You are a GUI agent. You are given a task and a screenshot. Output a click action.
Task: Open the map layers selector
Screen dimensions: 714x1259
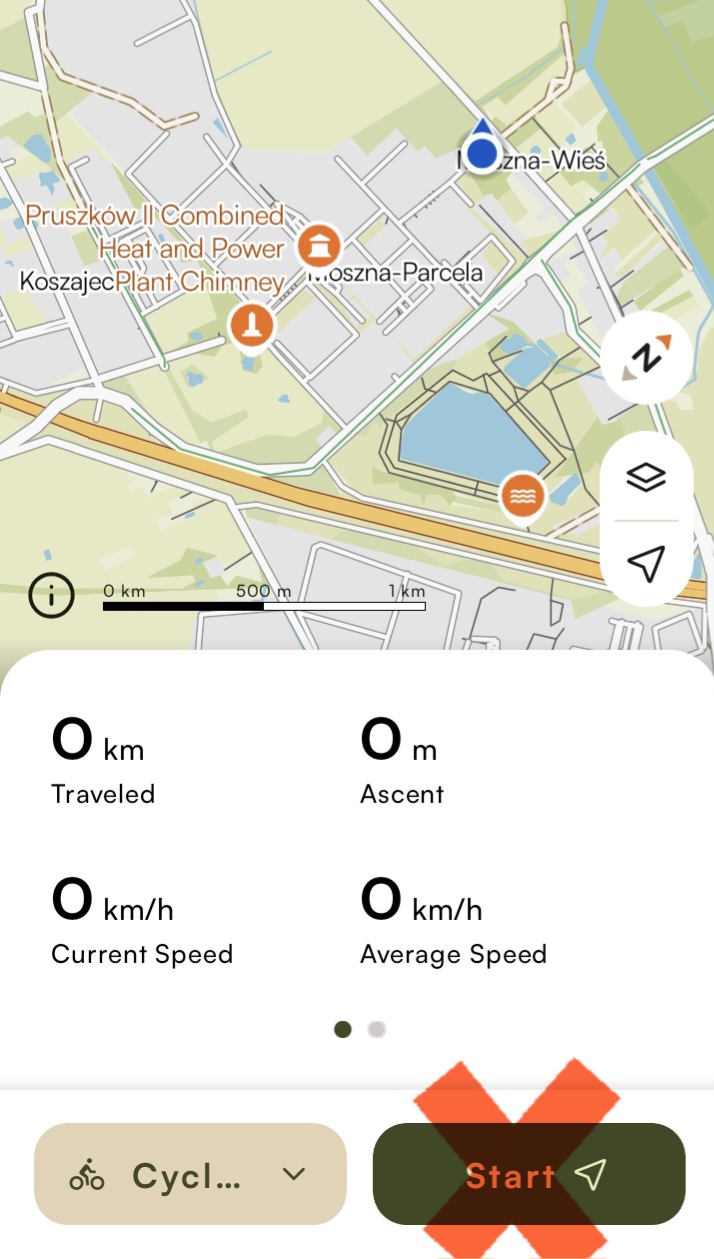pyautogui.click(x=647, y=478)
